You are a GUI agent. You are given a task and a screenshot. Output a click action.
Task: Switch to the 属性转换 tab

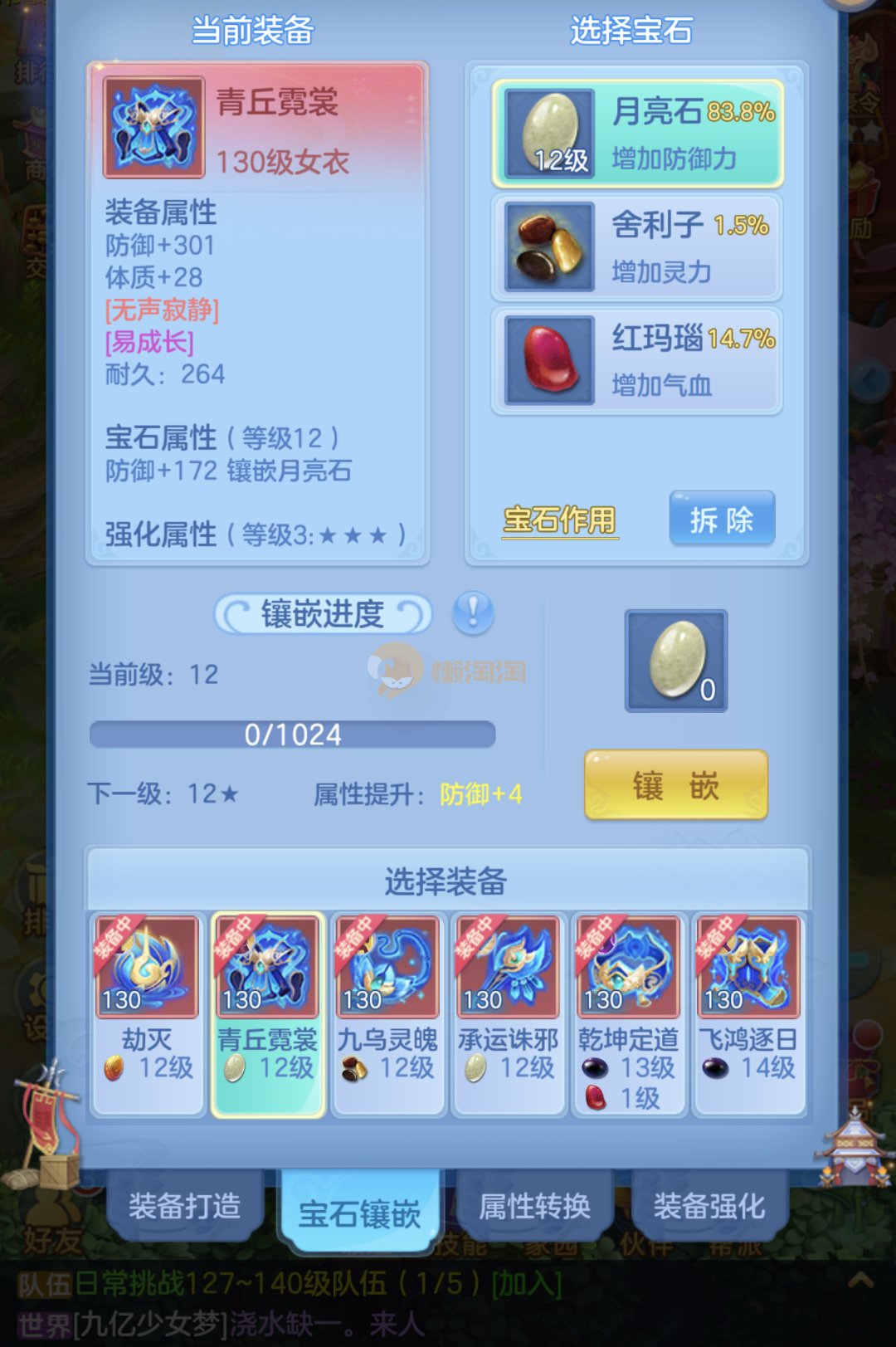click(x=534, y=1206)
